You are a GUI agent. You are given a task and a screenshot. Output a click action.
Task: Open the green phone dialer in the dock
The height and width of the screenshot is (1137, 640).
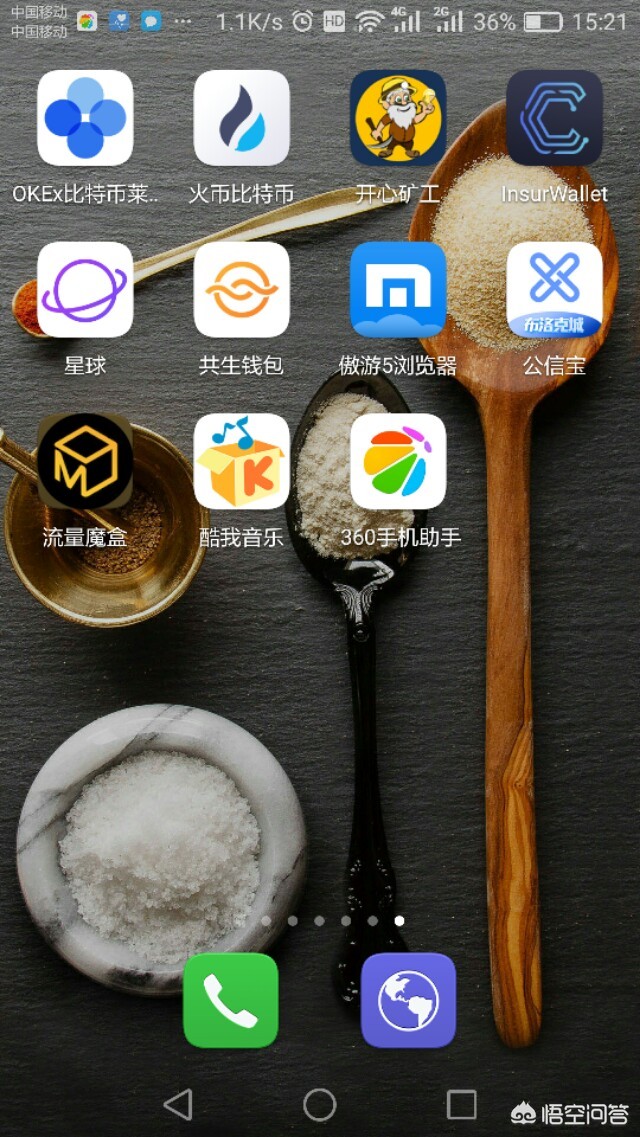point(231,1000)
